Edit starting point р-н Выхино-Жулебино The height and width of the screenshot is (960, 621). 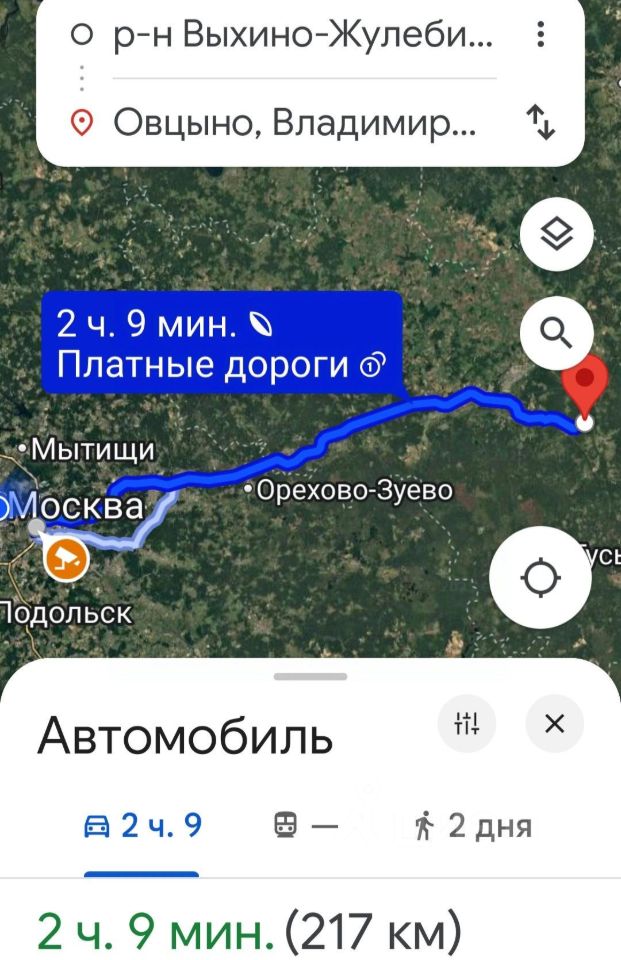(x=300, y=37)
